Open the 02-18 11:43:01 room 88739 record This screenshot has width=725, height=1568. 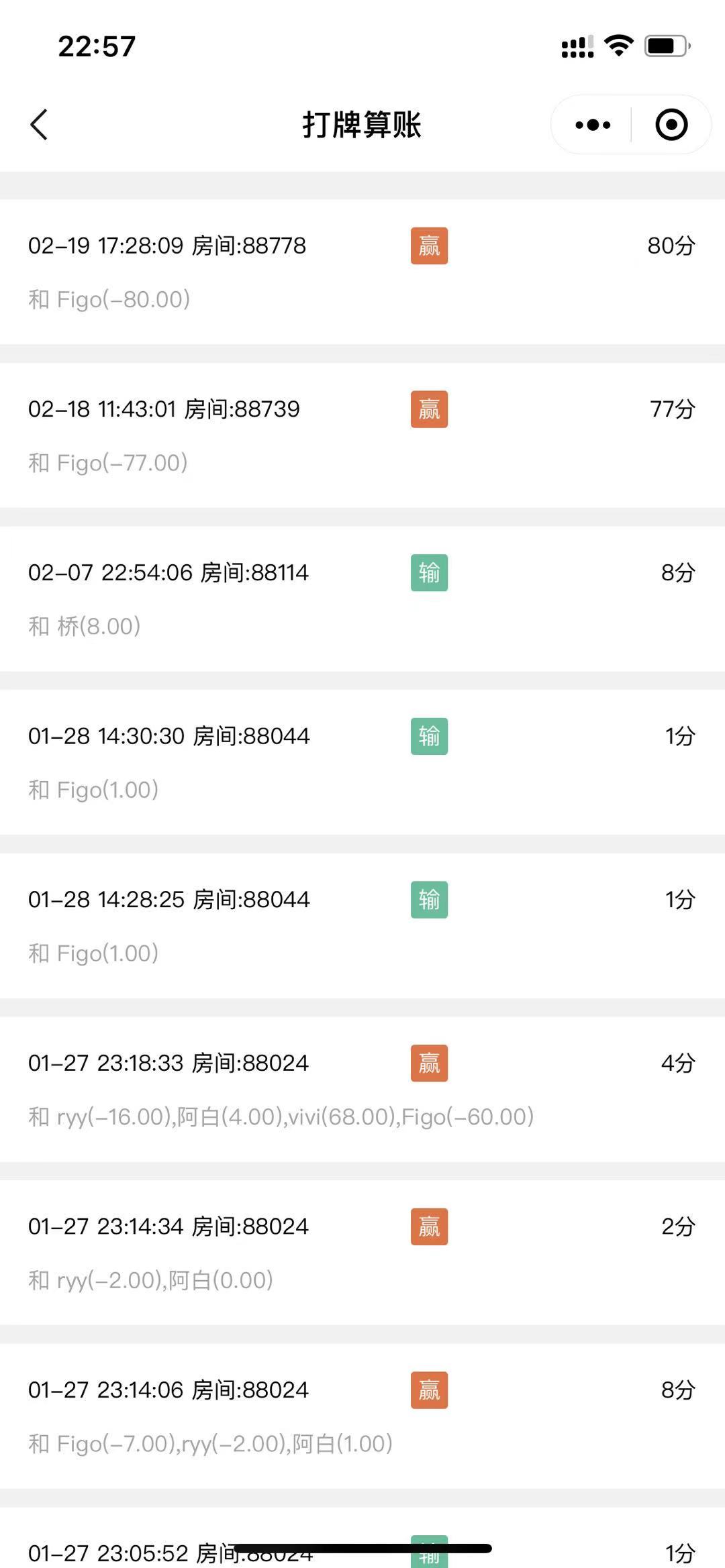tap(362, 435)
